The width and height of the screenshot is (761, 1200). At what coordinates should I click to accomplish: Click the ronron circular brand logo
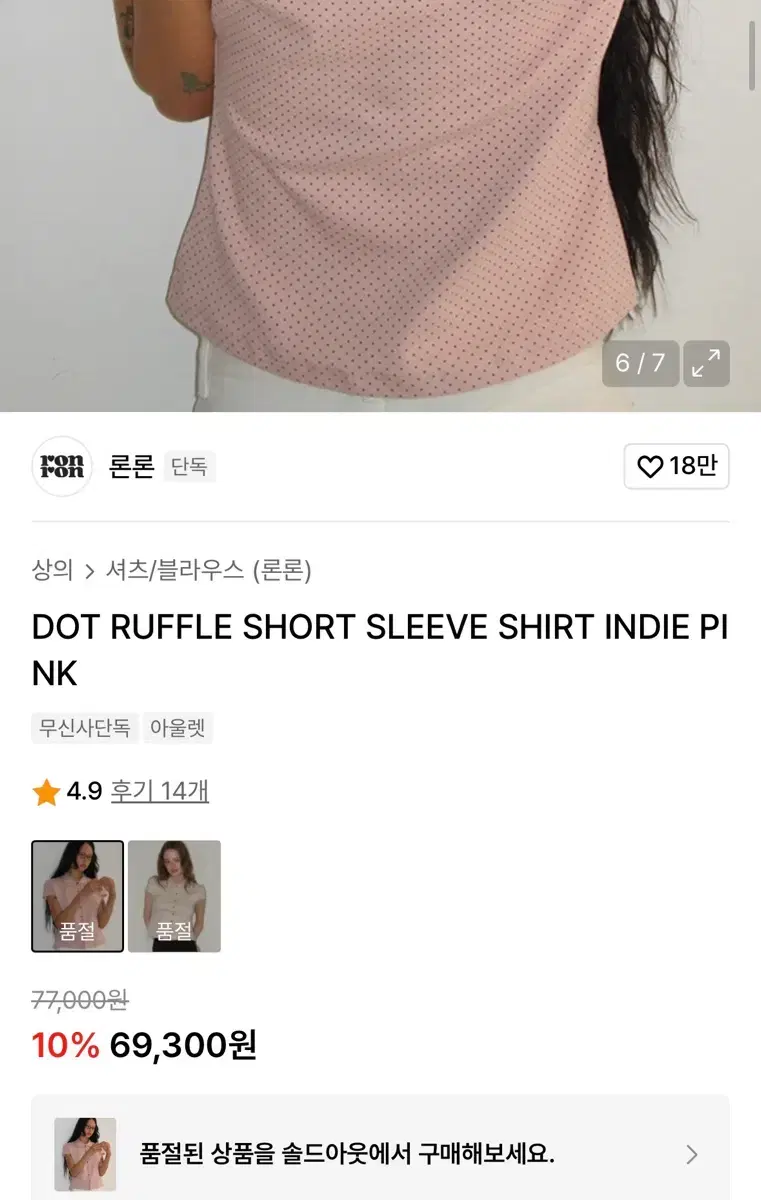(x=61, y=467)
